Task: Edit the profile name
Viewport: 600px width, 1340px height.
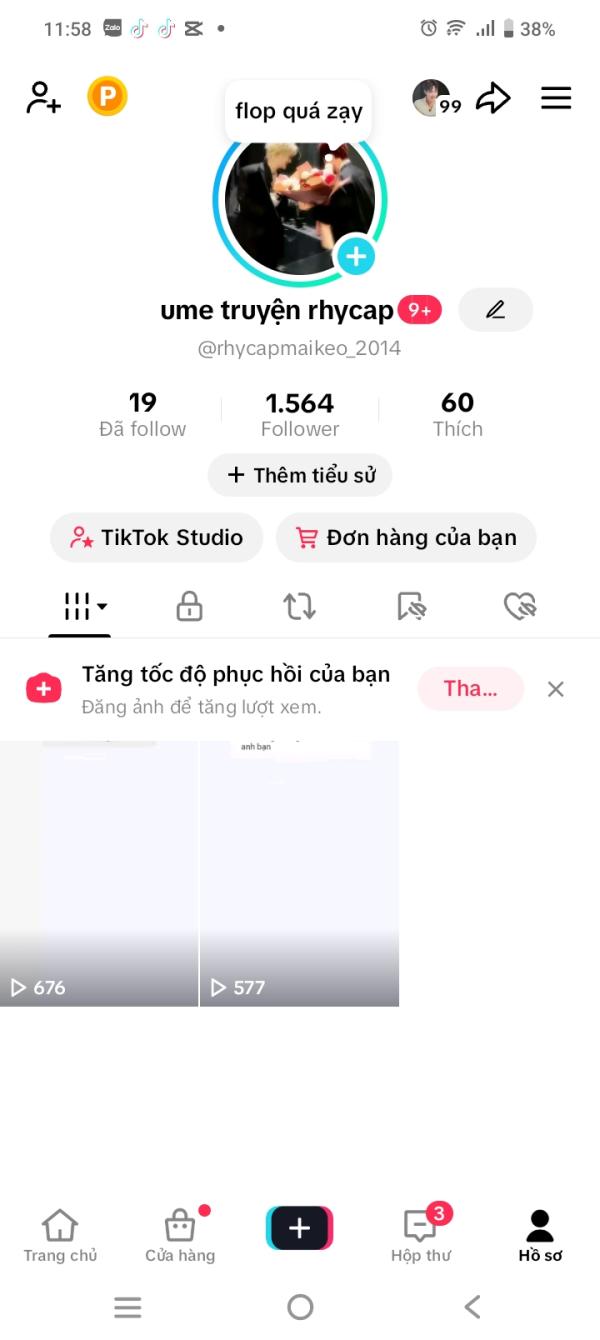Action: coord(495,310)
